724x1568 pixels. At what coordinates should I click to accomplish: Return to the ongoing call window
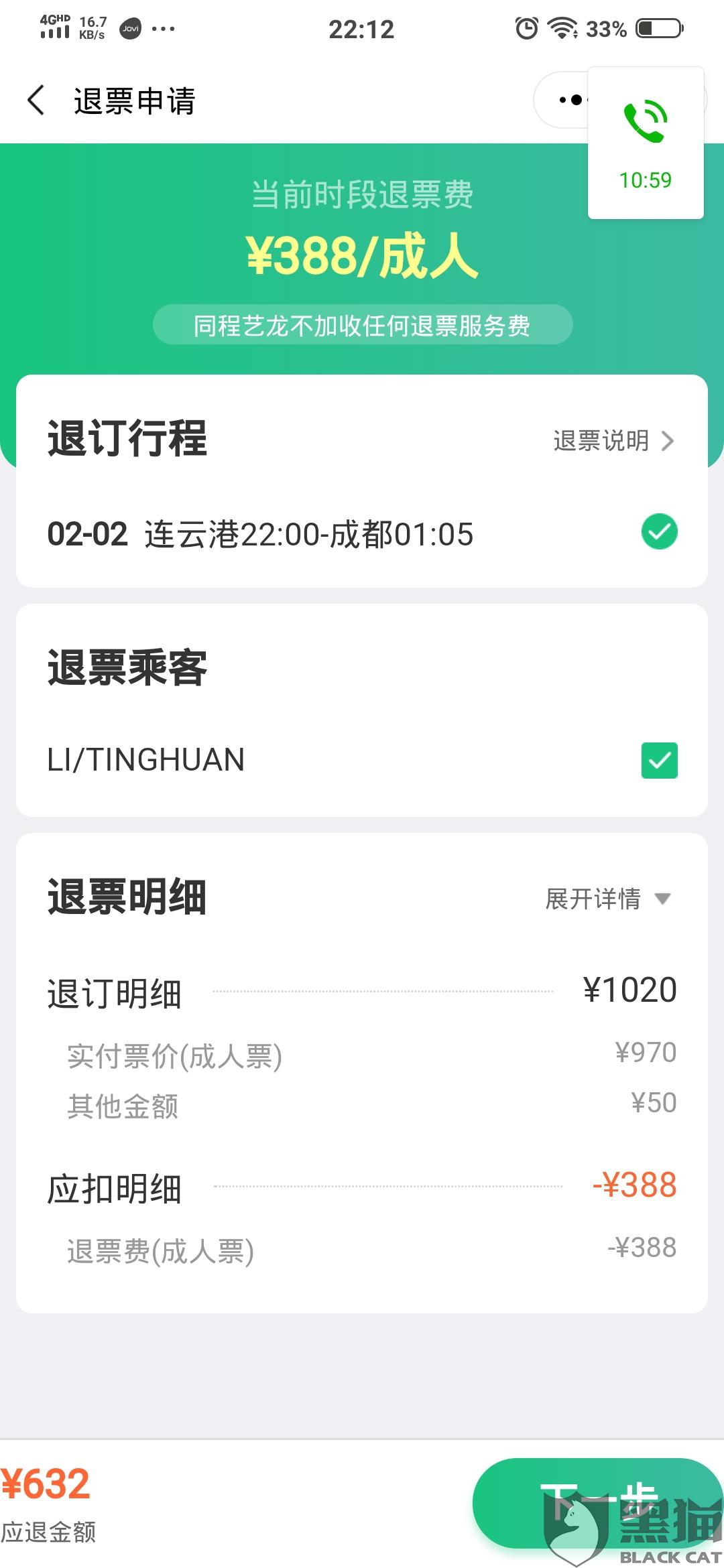point(646,143)
